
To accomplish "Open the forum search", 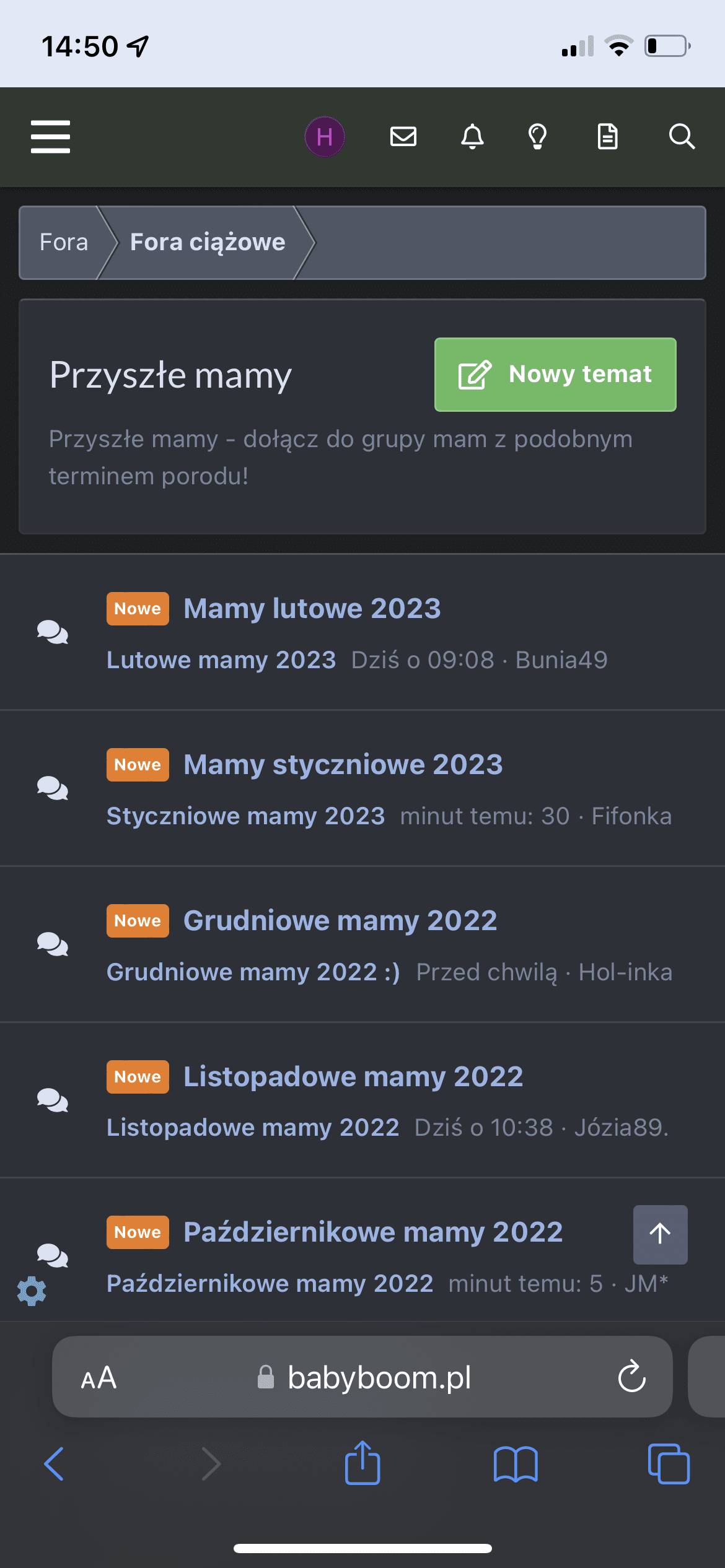I will [681, 136].
